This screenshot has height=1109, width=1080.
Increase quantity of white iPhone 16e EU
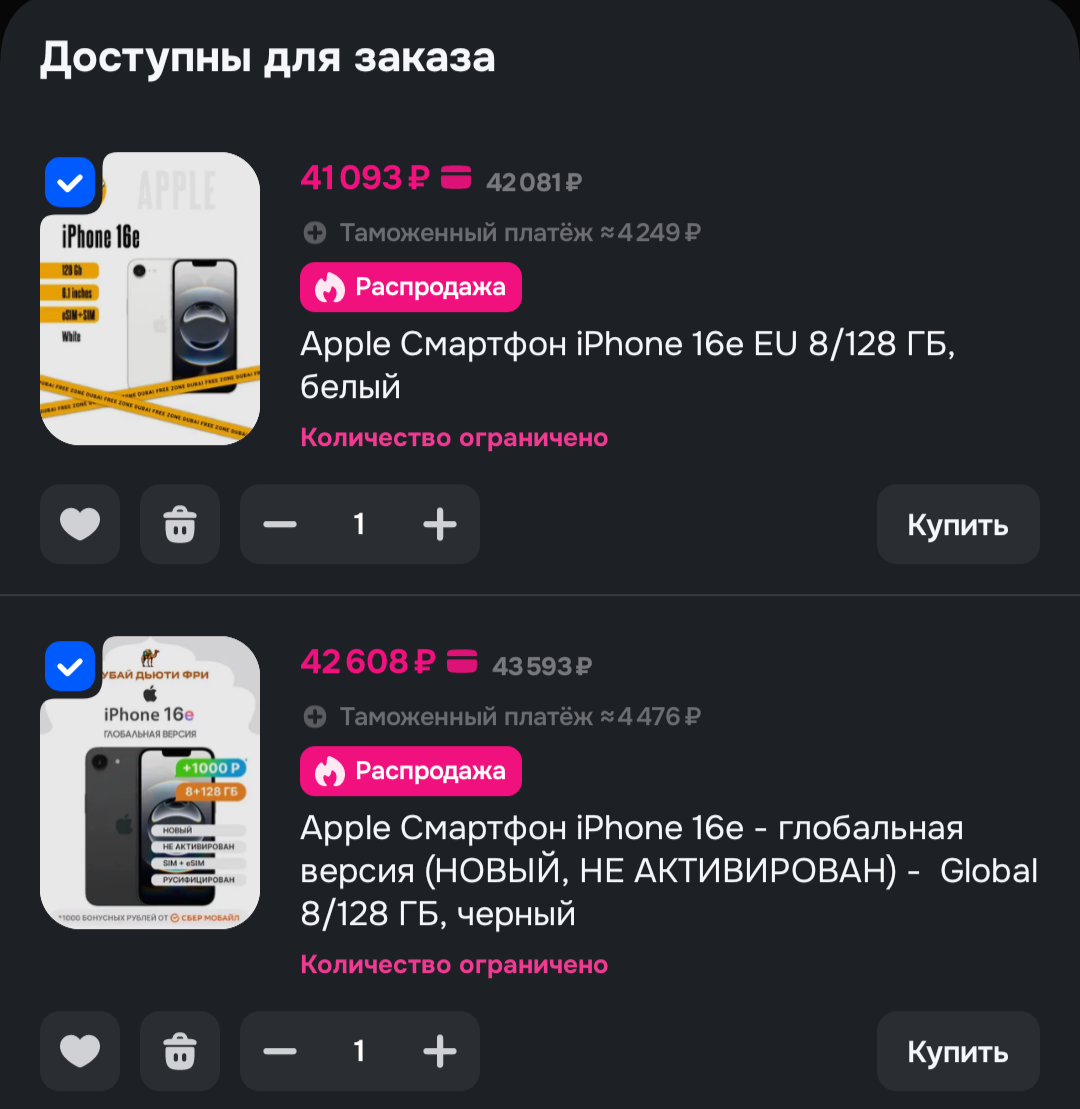point(439,524)
